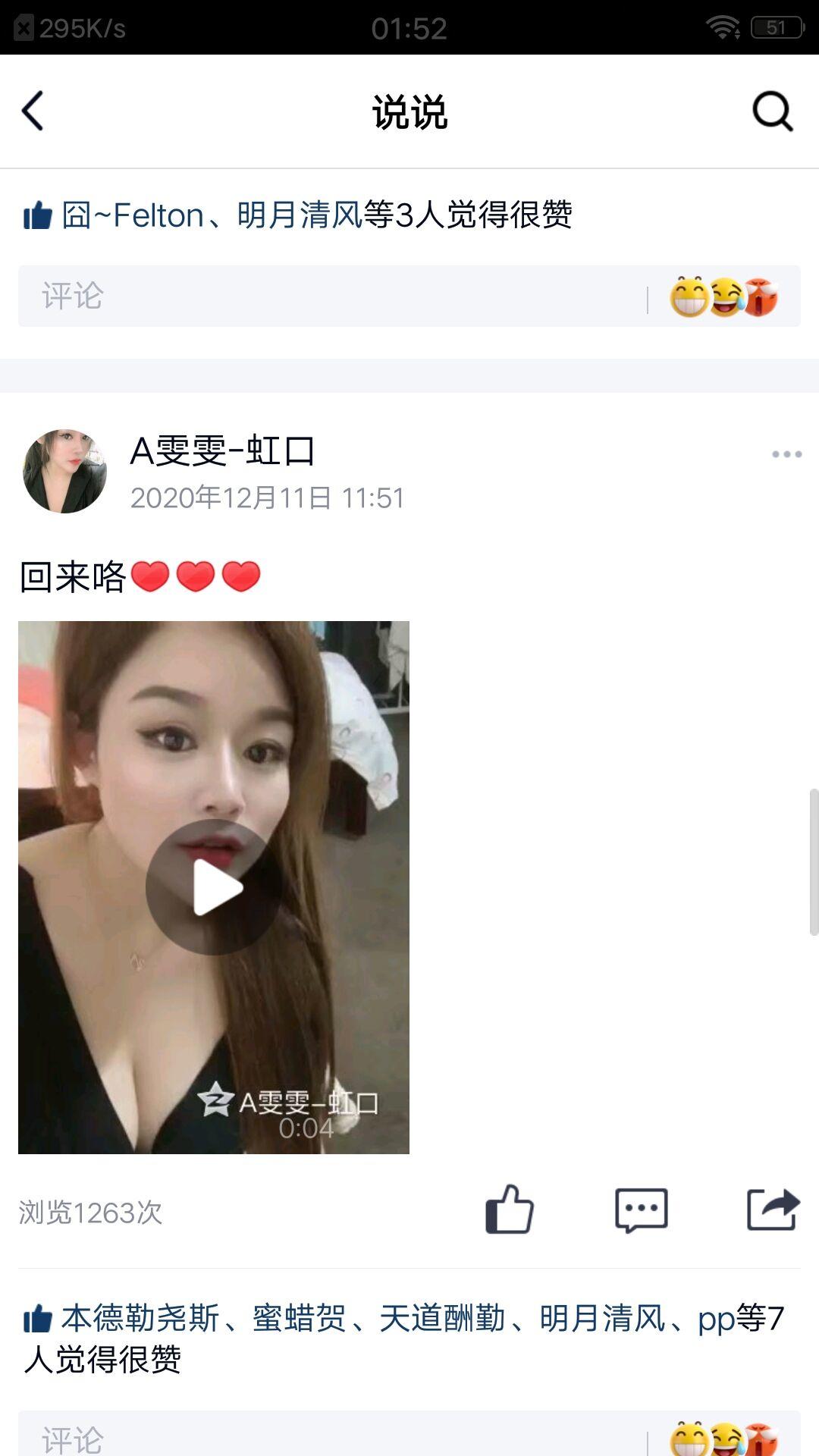Screen dimensions: 819x1456
Task: Tap the top 评论 comment field
Action: click(326, 297)
